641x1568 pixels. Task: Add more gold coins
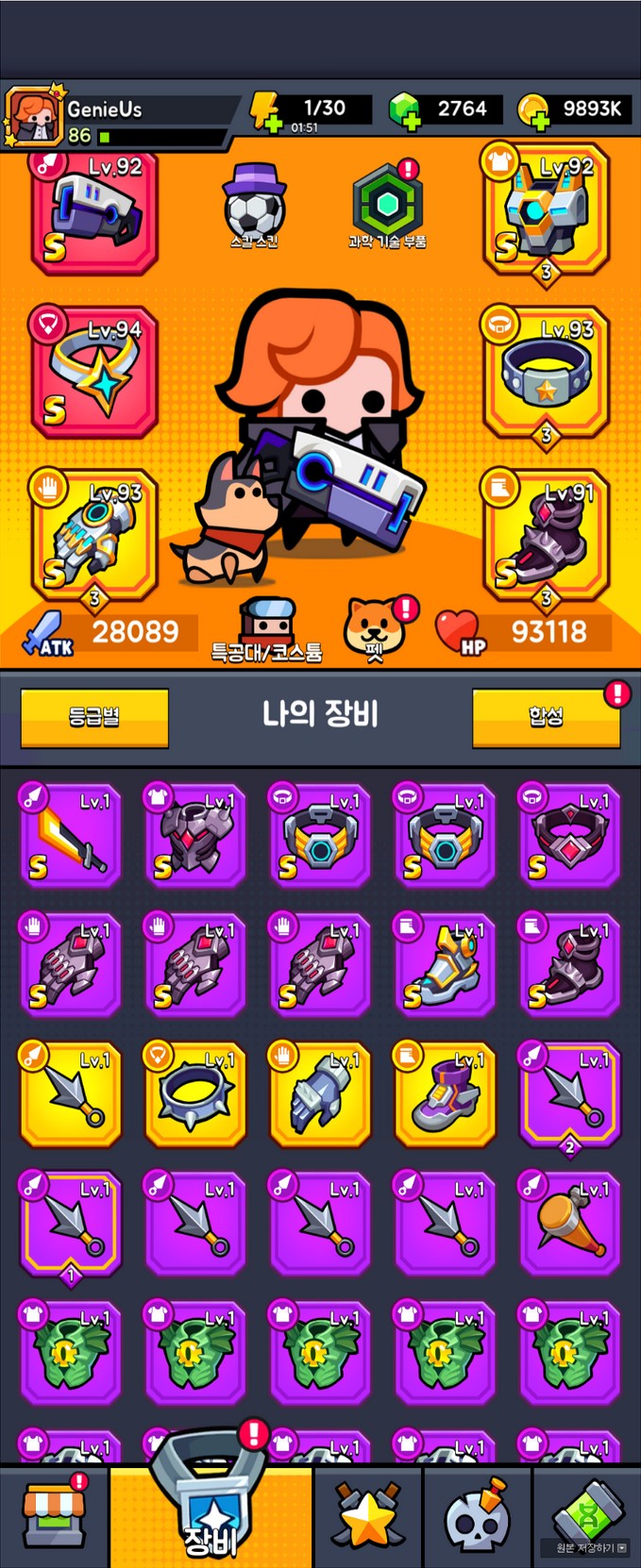point(533,111)
